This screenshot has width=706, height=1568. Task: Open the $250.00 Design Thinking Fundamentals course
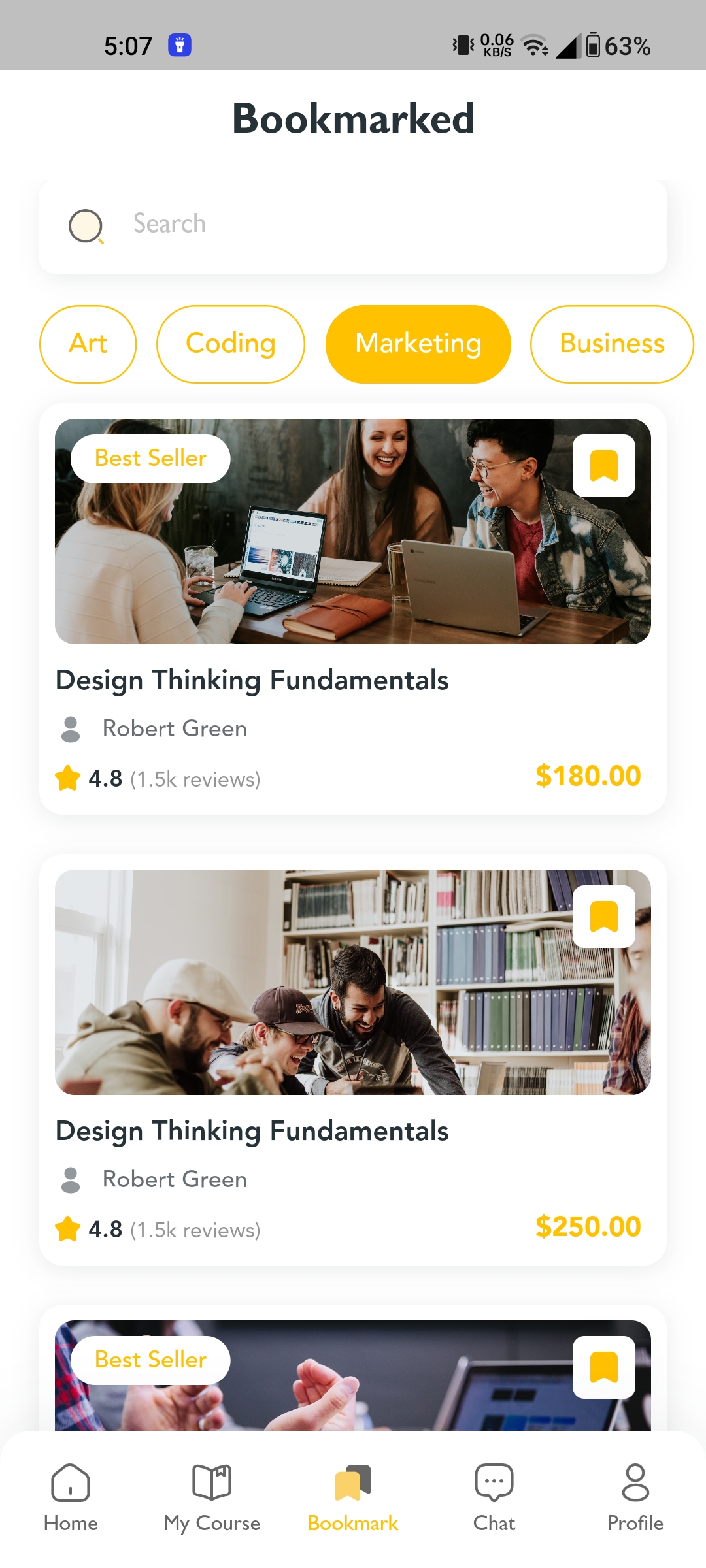(252, 1131)
